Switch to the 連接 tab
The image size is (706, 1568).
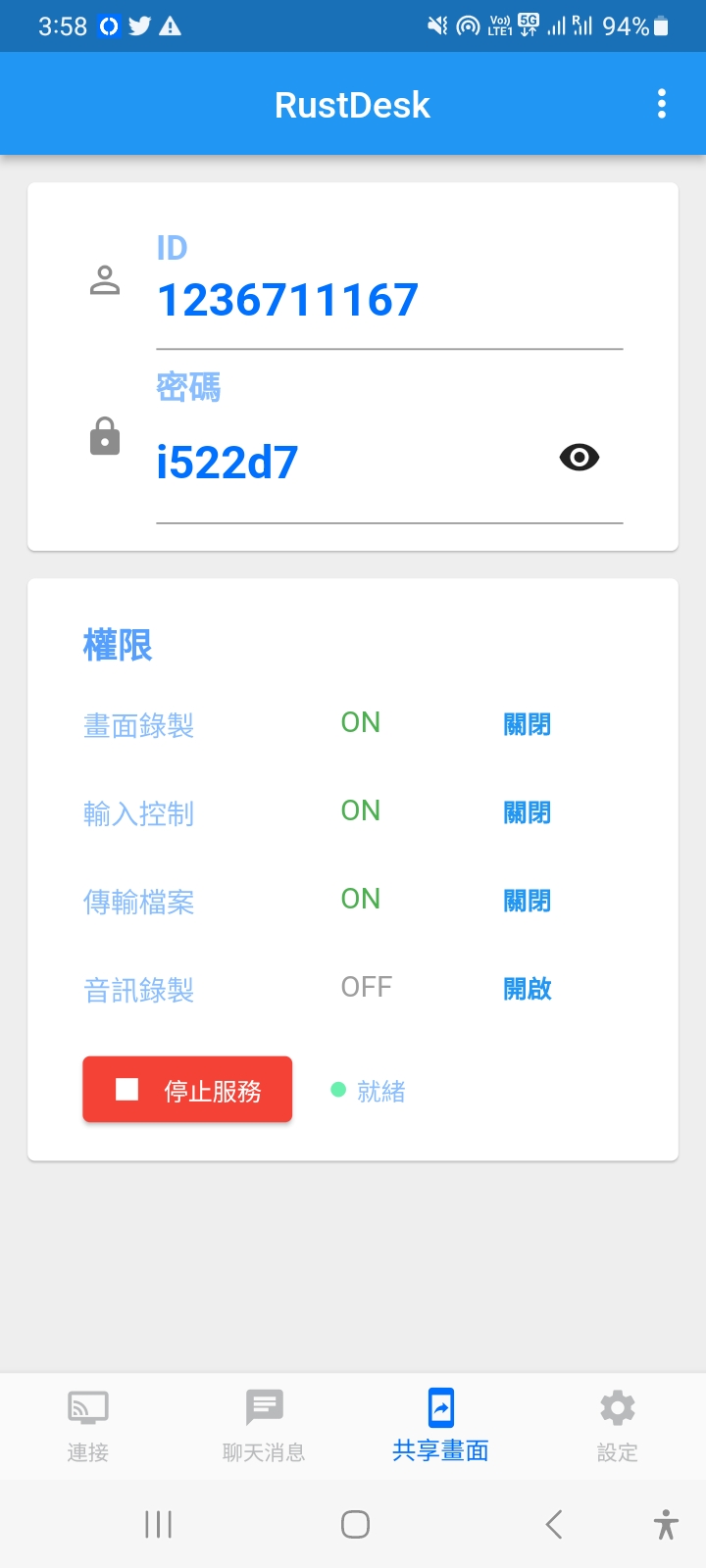click(x=87, y=1426)
